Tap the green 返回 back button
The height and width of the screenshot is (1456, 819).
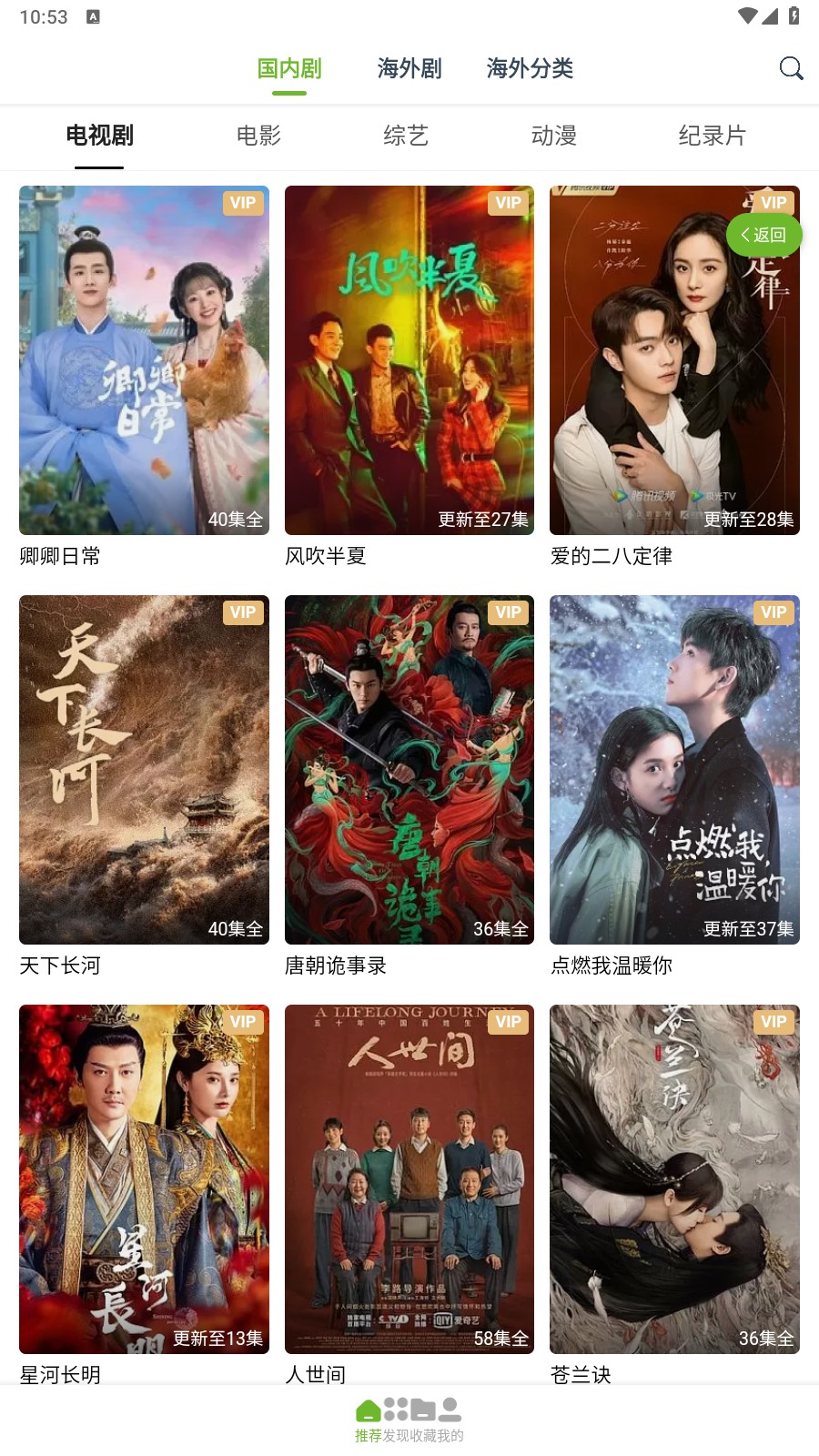[x=764, y=235]
